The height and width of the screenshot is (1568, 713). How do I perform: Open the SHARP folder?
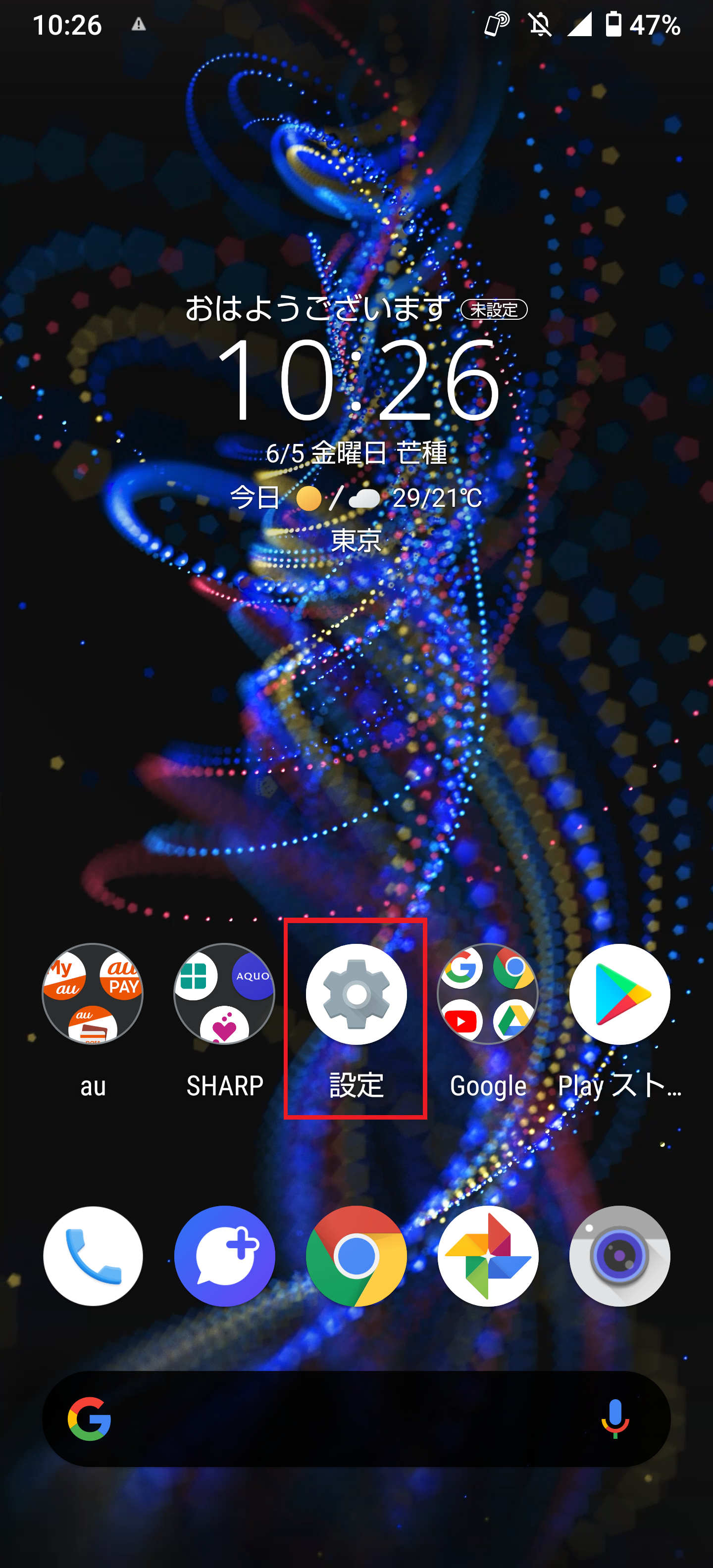pos(224,995)
